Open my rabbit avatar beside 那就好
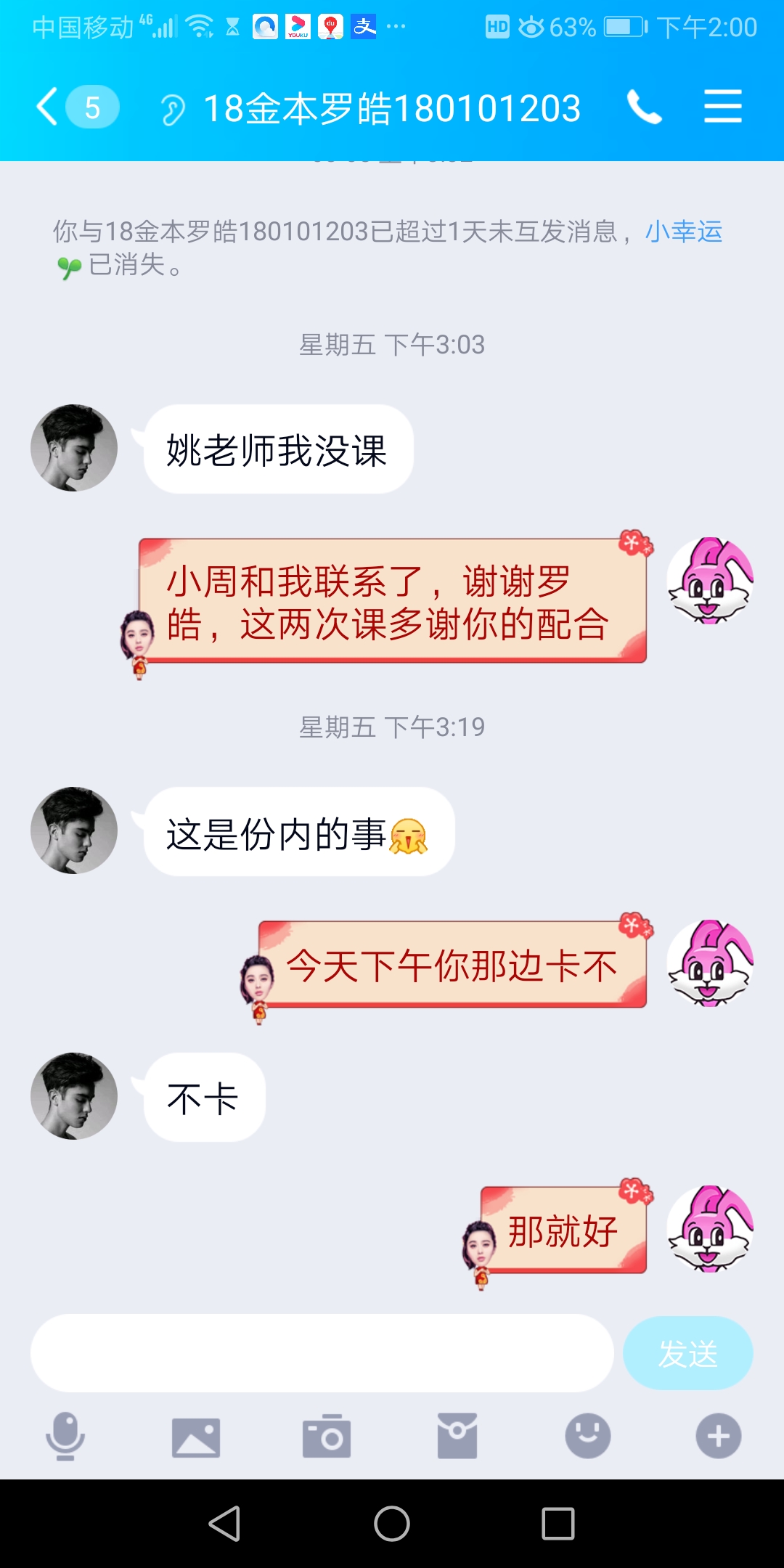 pyautogui.click(x=710, y=1229)
